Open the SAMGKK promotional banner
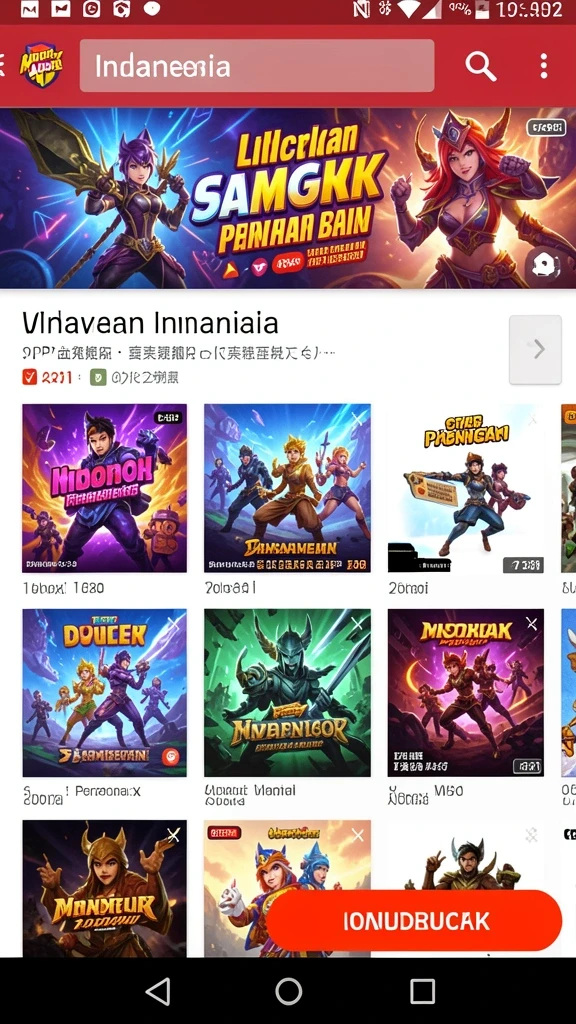The height and width of the screenshot is (1024, 576). click(288, 198)
